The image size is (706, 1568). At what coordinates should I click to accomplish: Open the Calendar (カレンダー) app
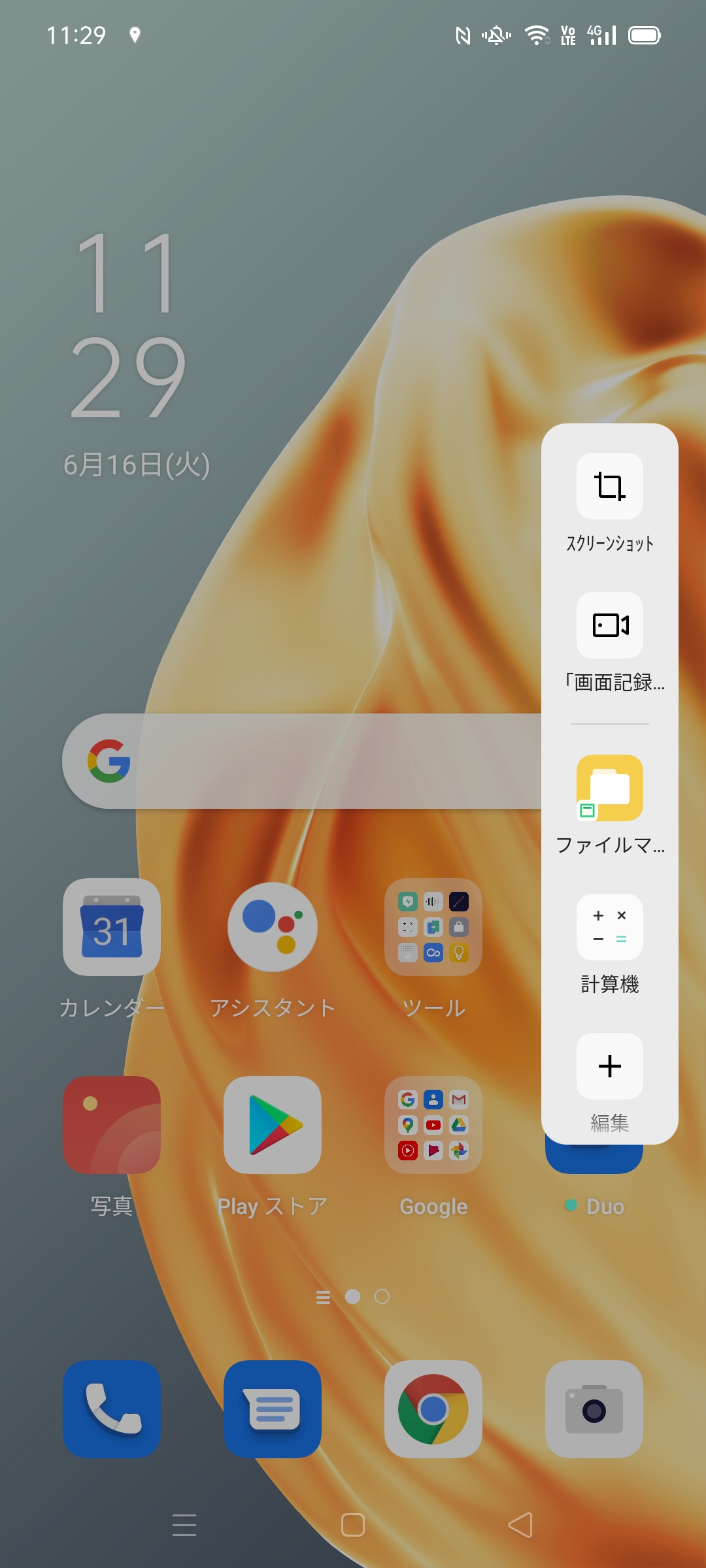coord(112,927)
